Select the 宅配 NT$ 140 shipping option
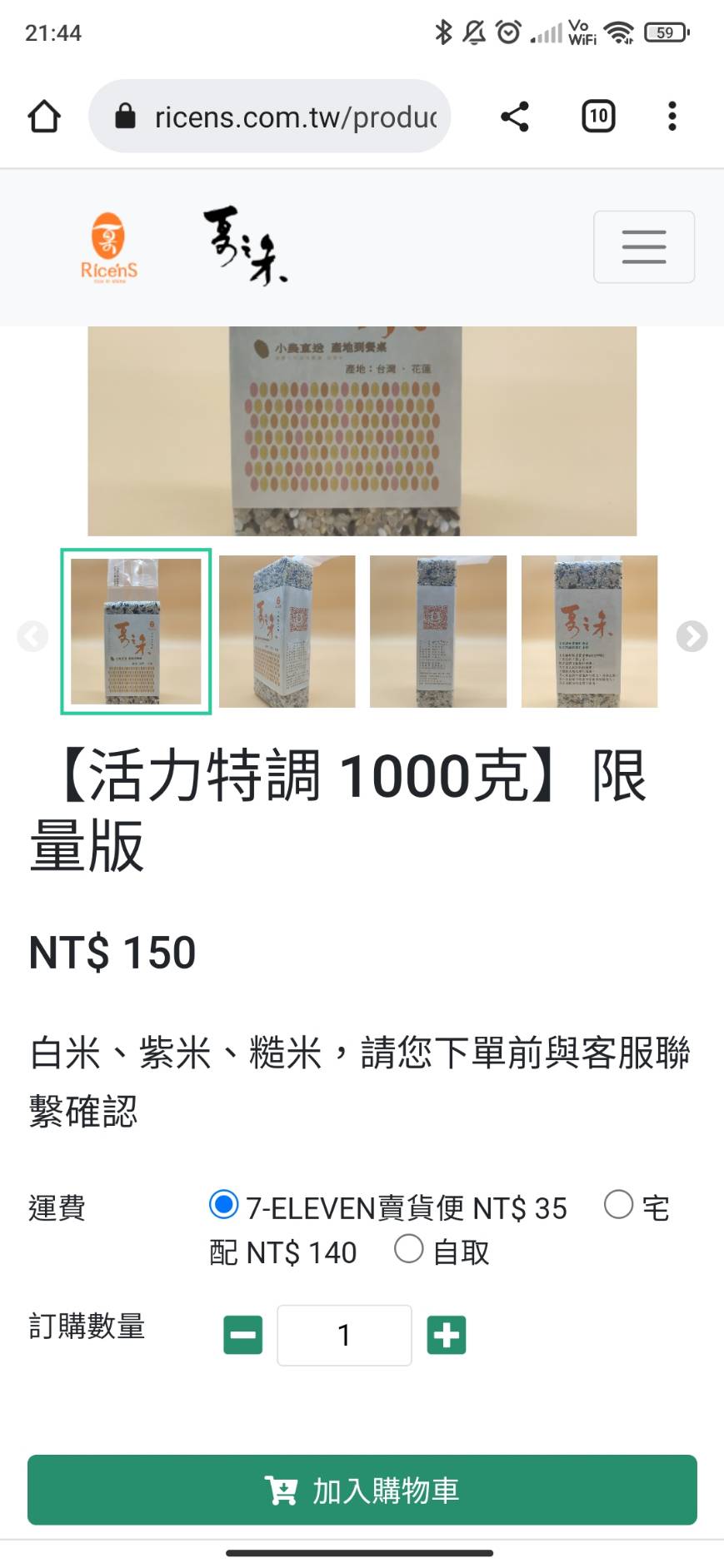724x1568 pixels. tap(618, 1204)
